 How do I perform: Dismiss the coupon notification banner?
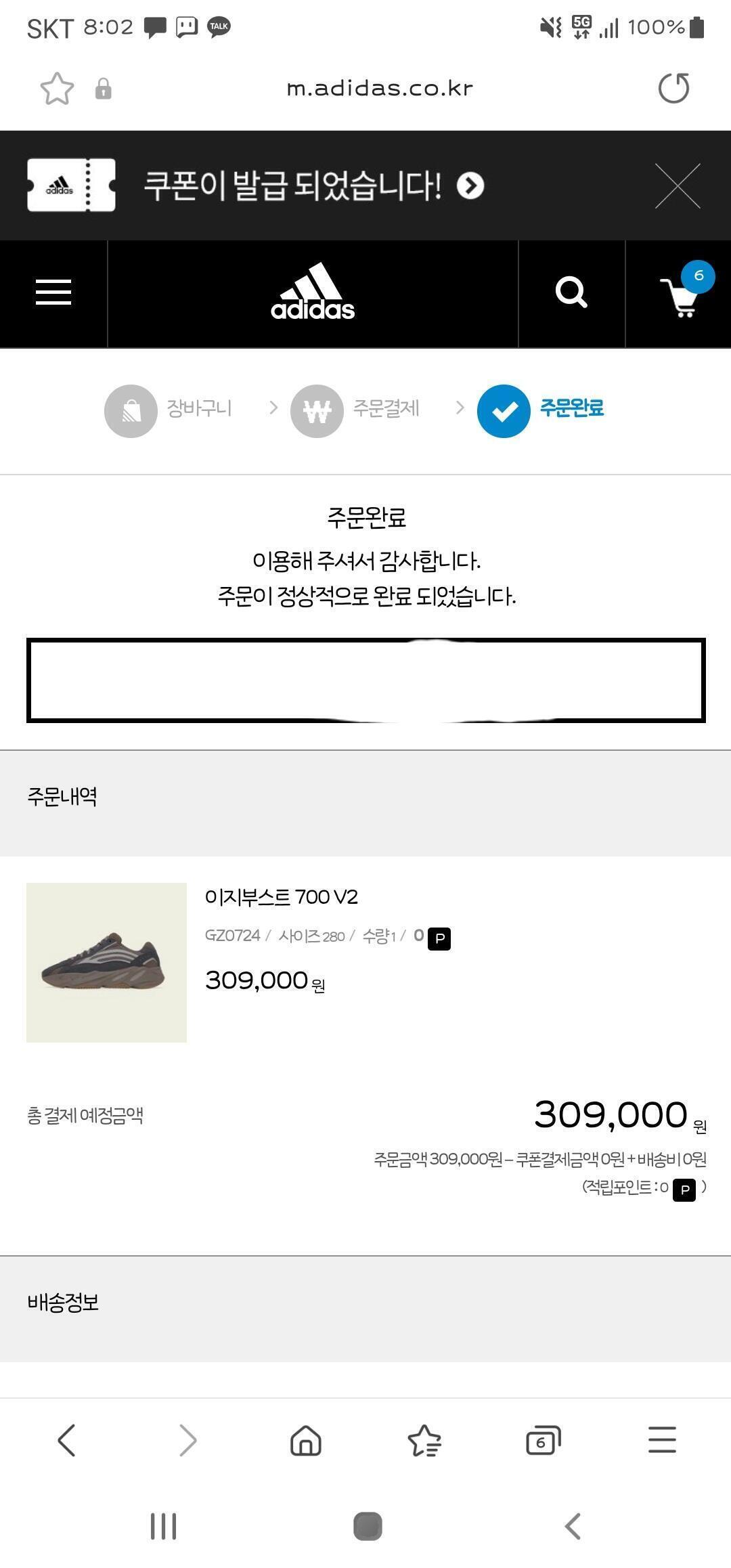click(x=678, y=186)
